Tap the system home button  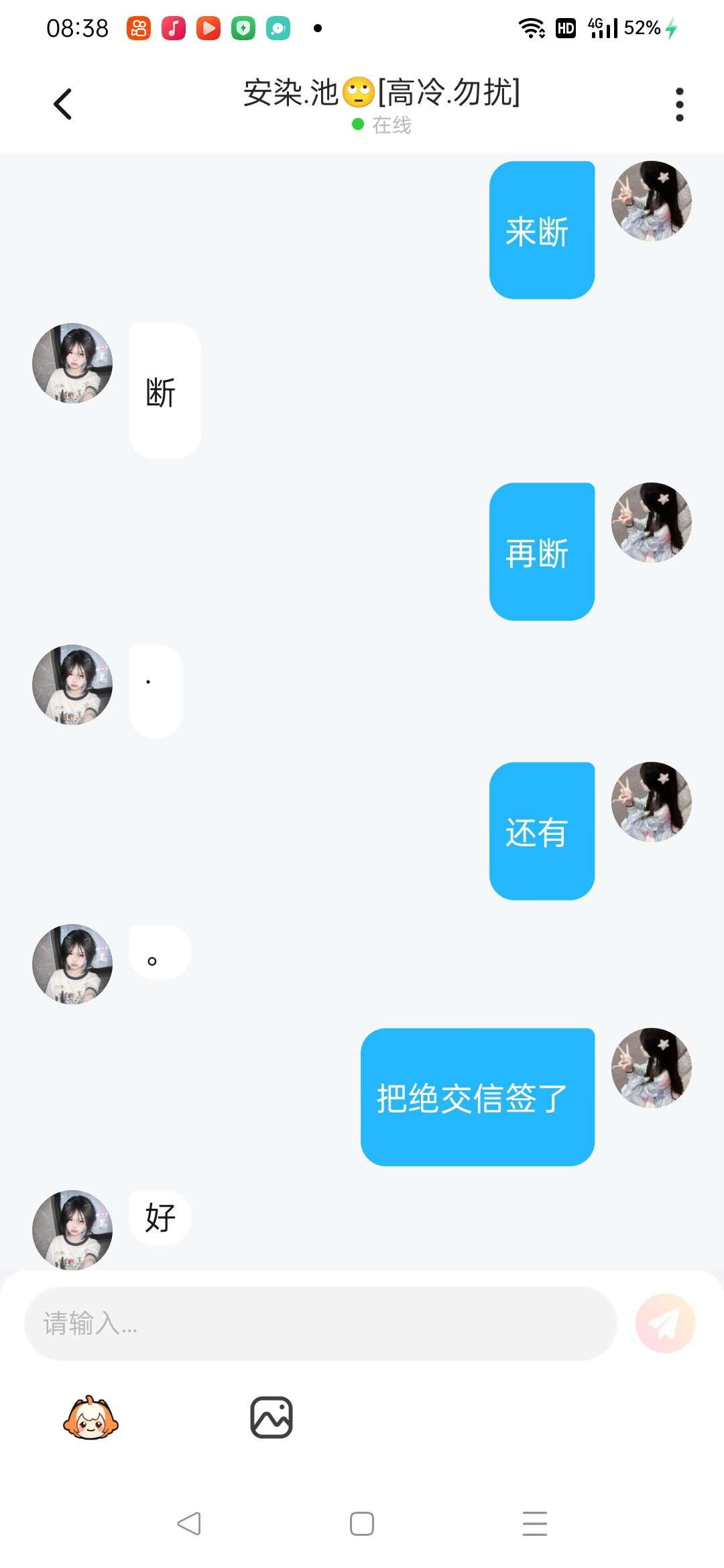pos(362,1523)
